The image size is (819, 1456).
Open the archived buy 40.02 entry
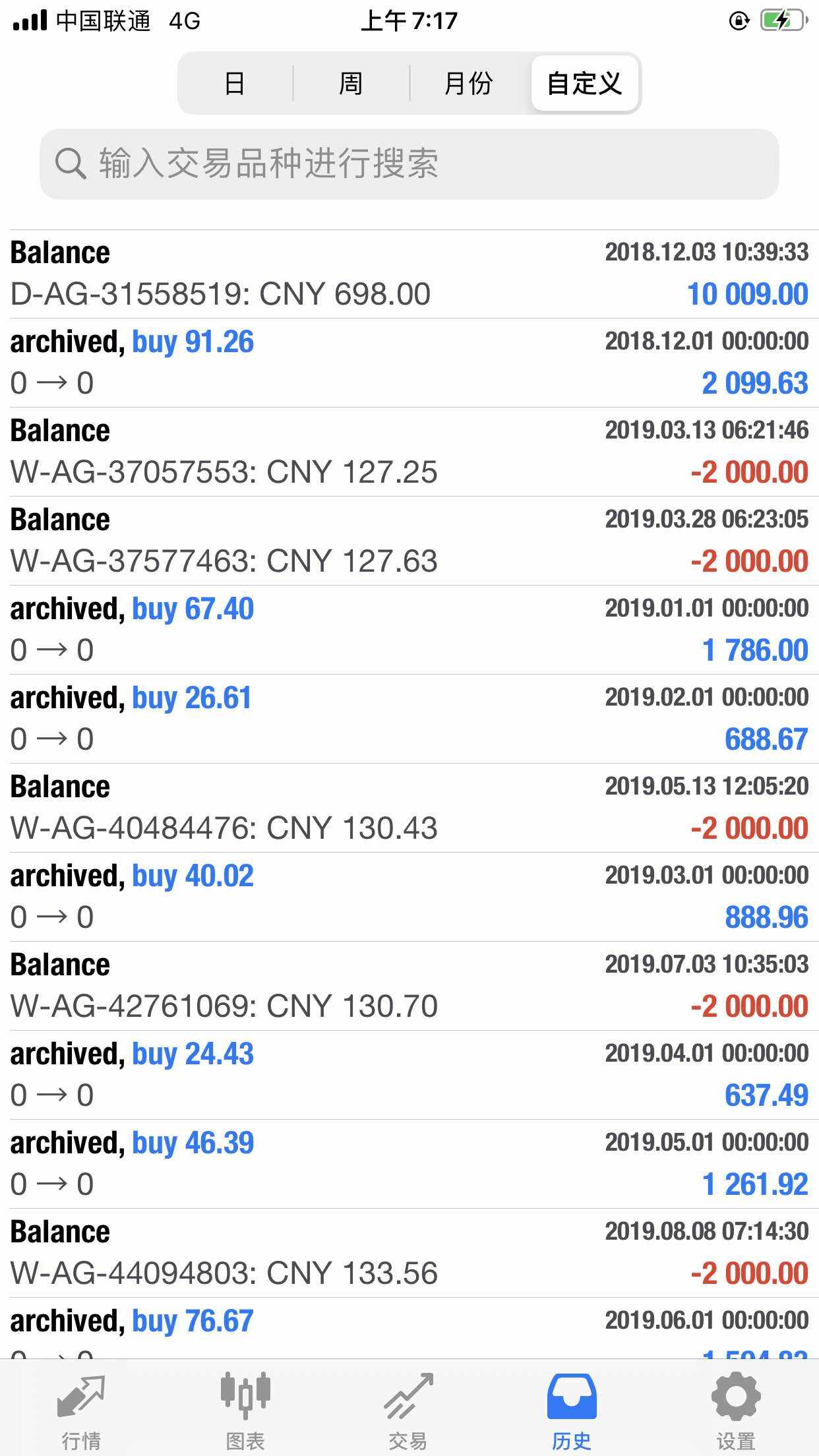pyautogui.click(x=409, y=897)
